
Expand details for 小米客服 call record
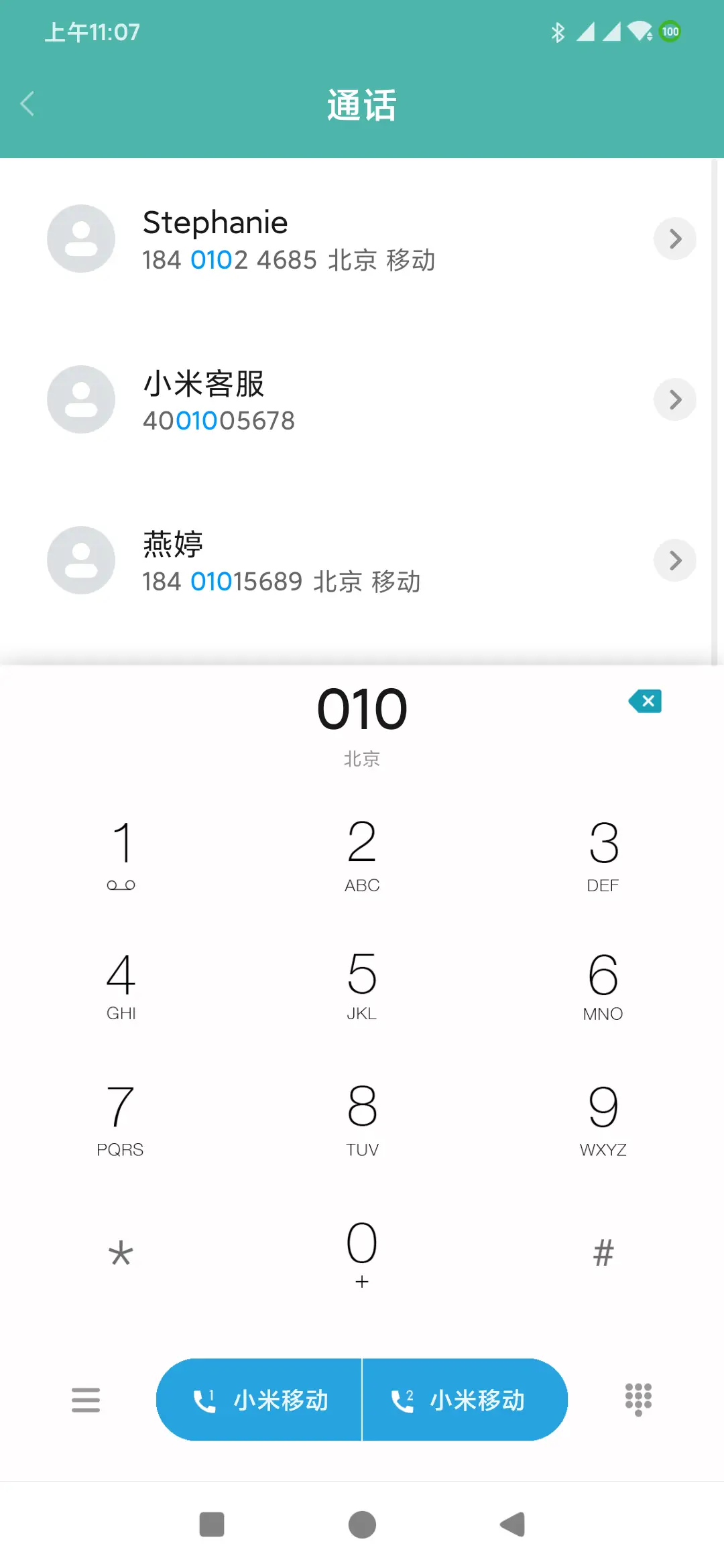coord(675,399)
